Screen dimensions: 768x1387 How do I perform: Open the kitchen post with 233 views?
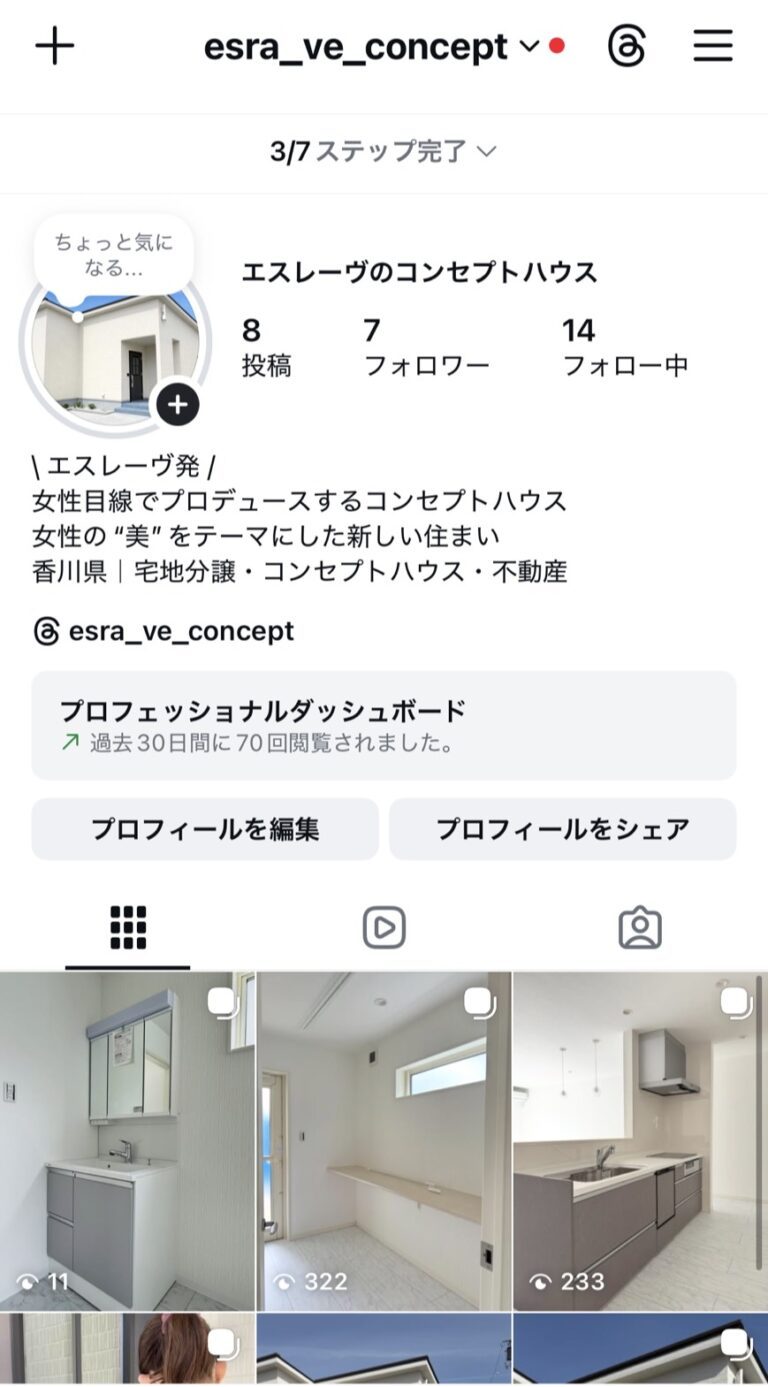[640, 1140]
